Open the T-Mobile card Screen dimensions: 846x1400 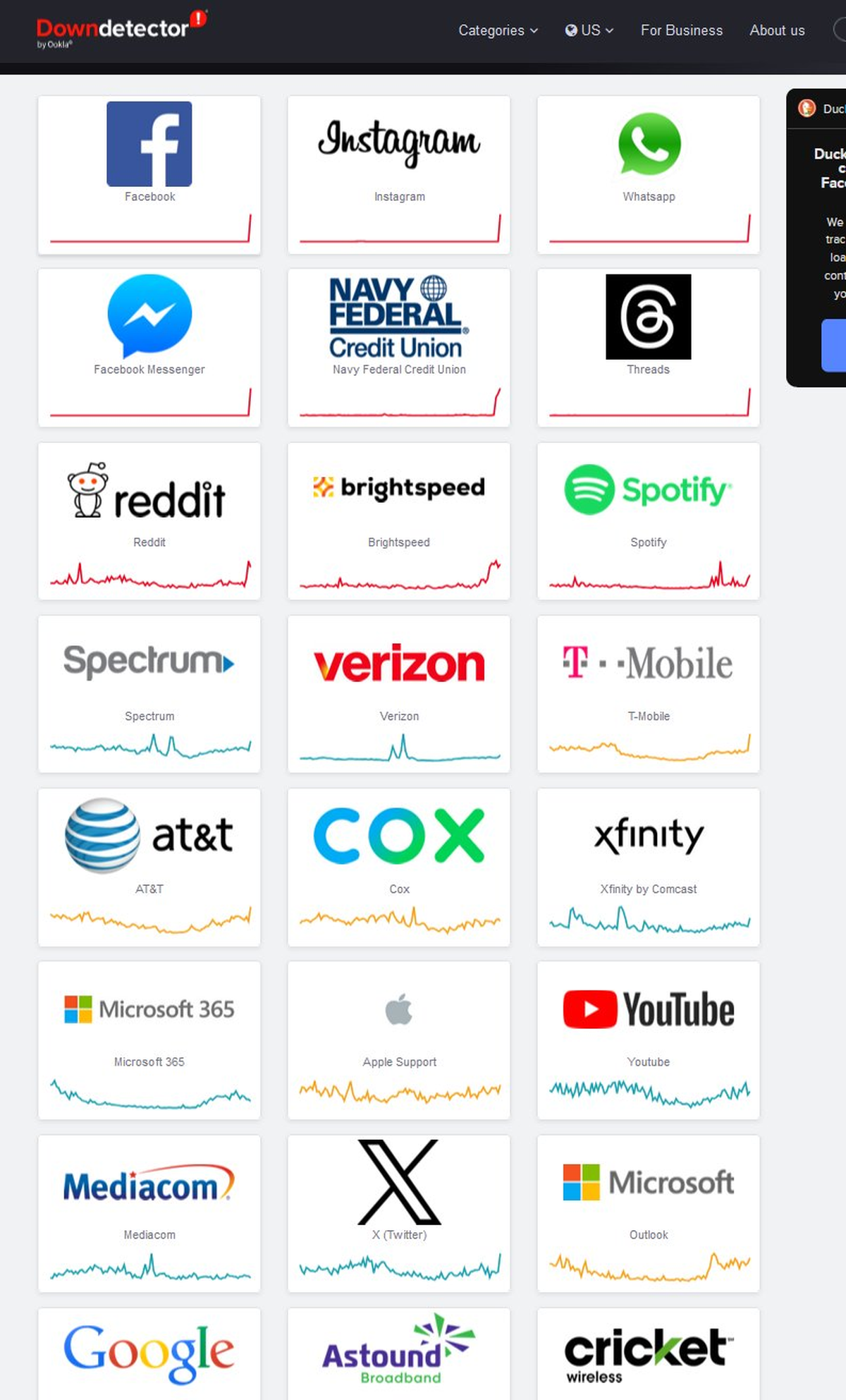pos(649,693)
